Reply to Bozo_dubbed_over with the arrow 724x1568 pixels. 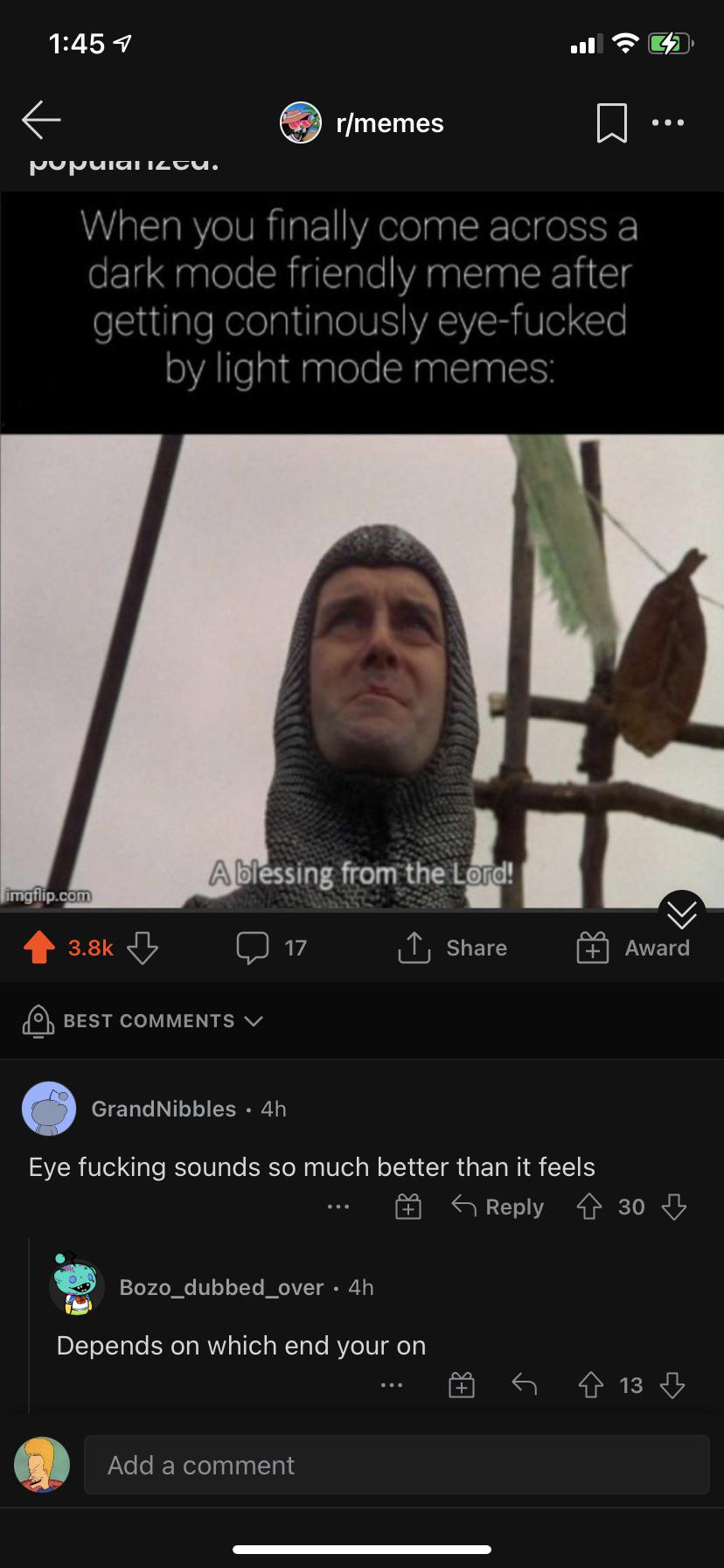click(x=524, y=1385)
